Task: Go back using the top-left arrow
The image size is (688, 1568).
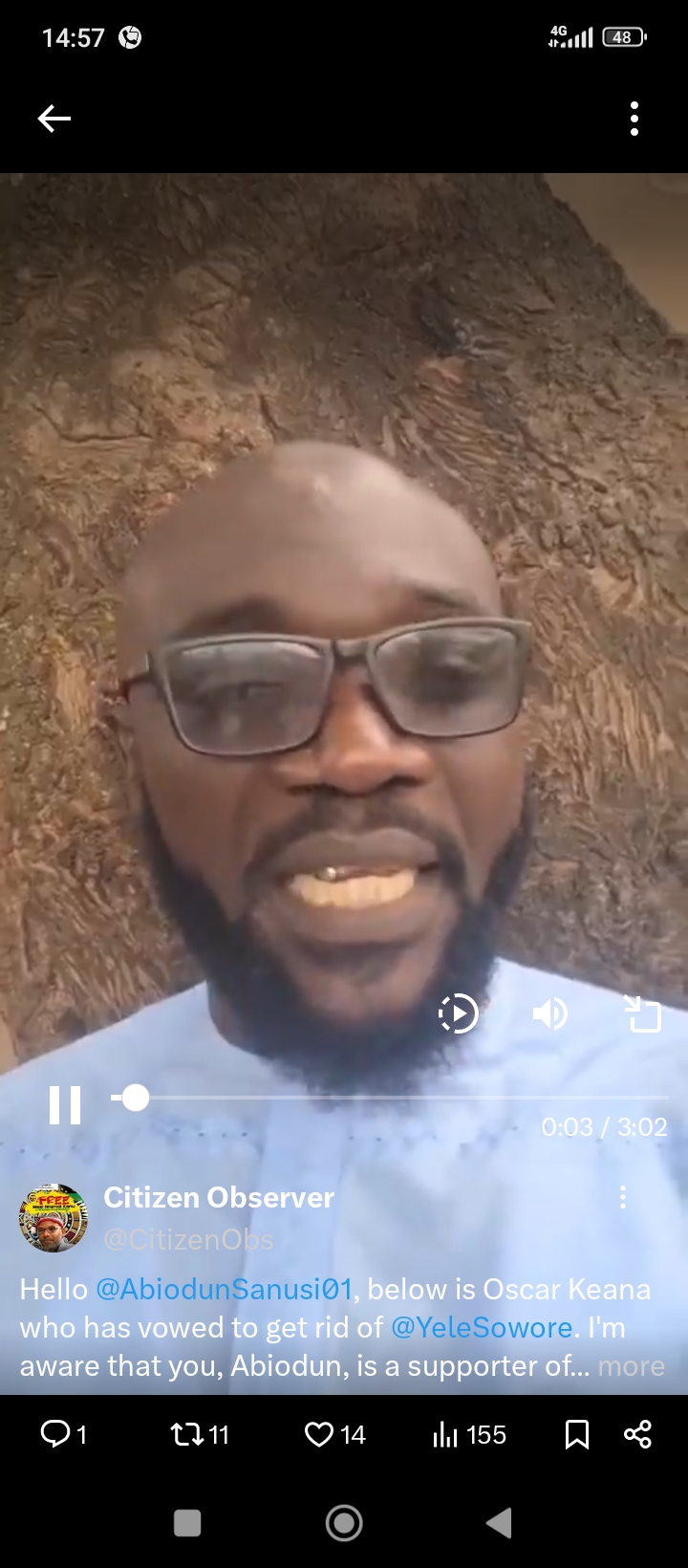Action: tap(54, 119)
